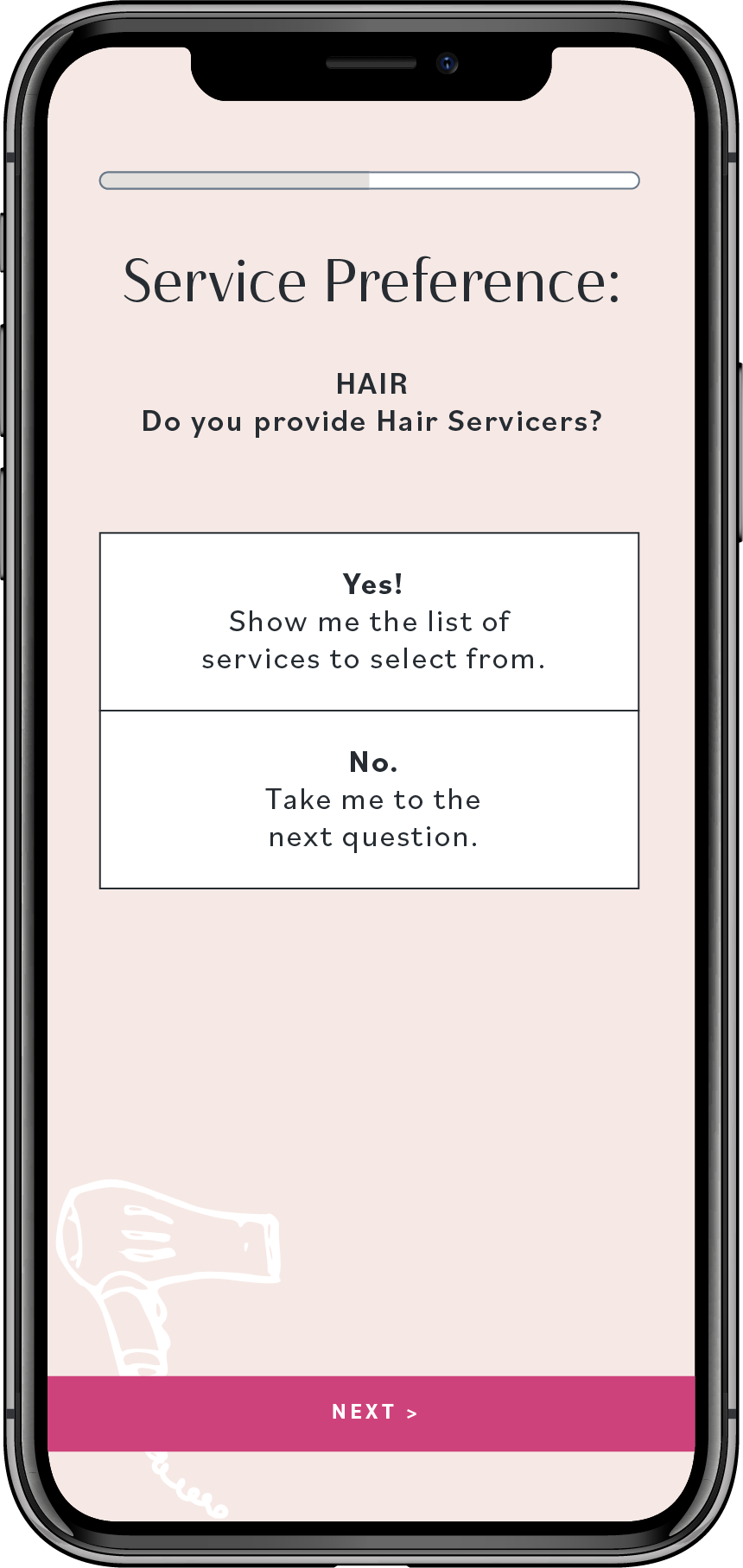This screenshot has width=743, height=1568.
Task: Tap the NEXT button
Action: (x=371, y=1413)
